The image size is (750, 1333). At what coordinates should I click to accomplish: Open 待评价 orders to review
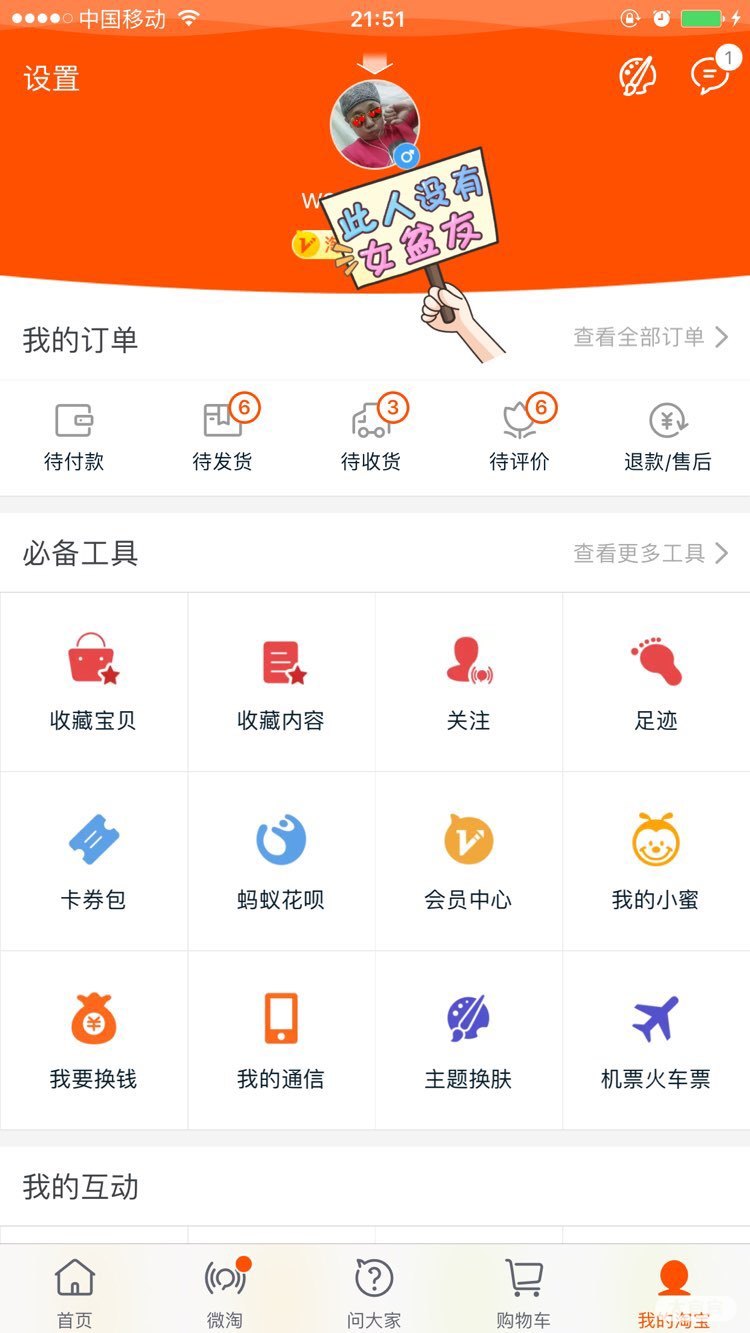[519, 436]
